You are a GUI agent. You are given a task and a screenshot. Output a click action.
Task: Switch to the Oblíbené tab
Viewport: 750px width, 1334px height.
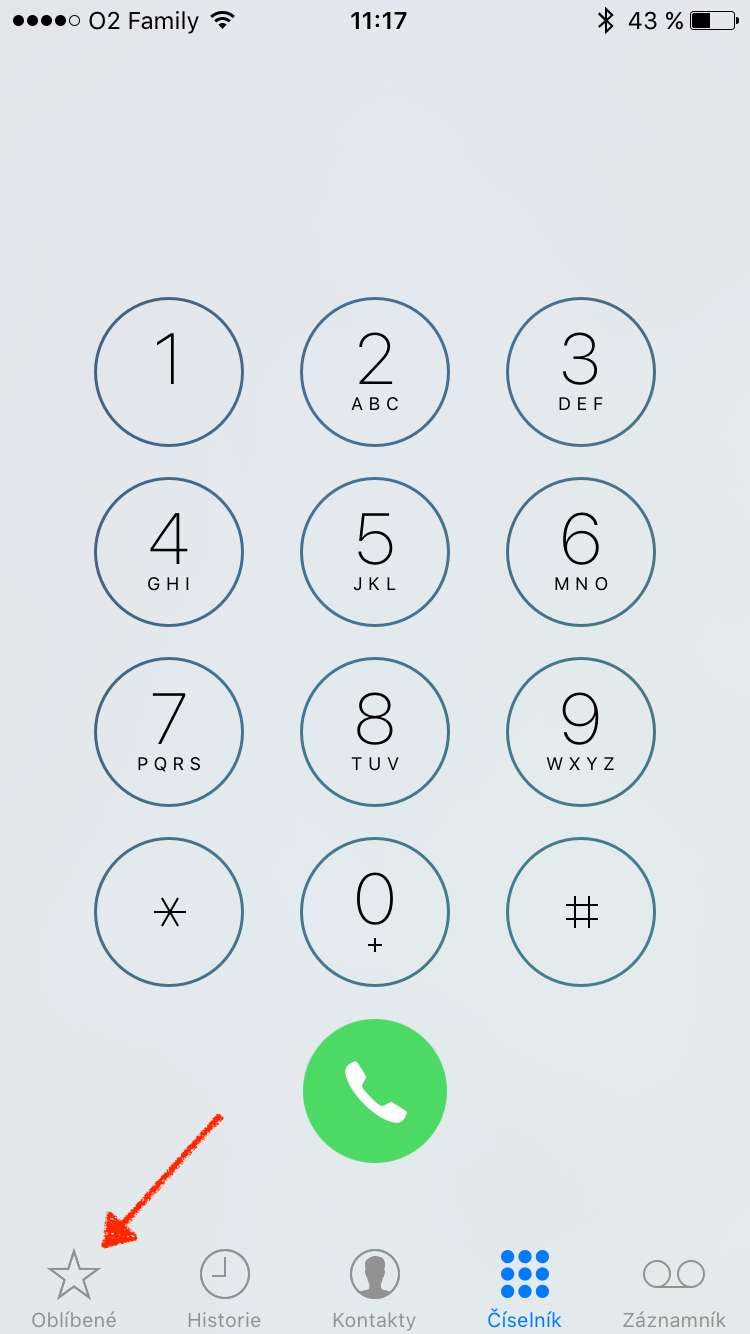coord(74,1288)
